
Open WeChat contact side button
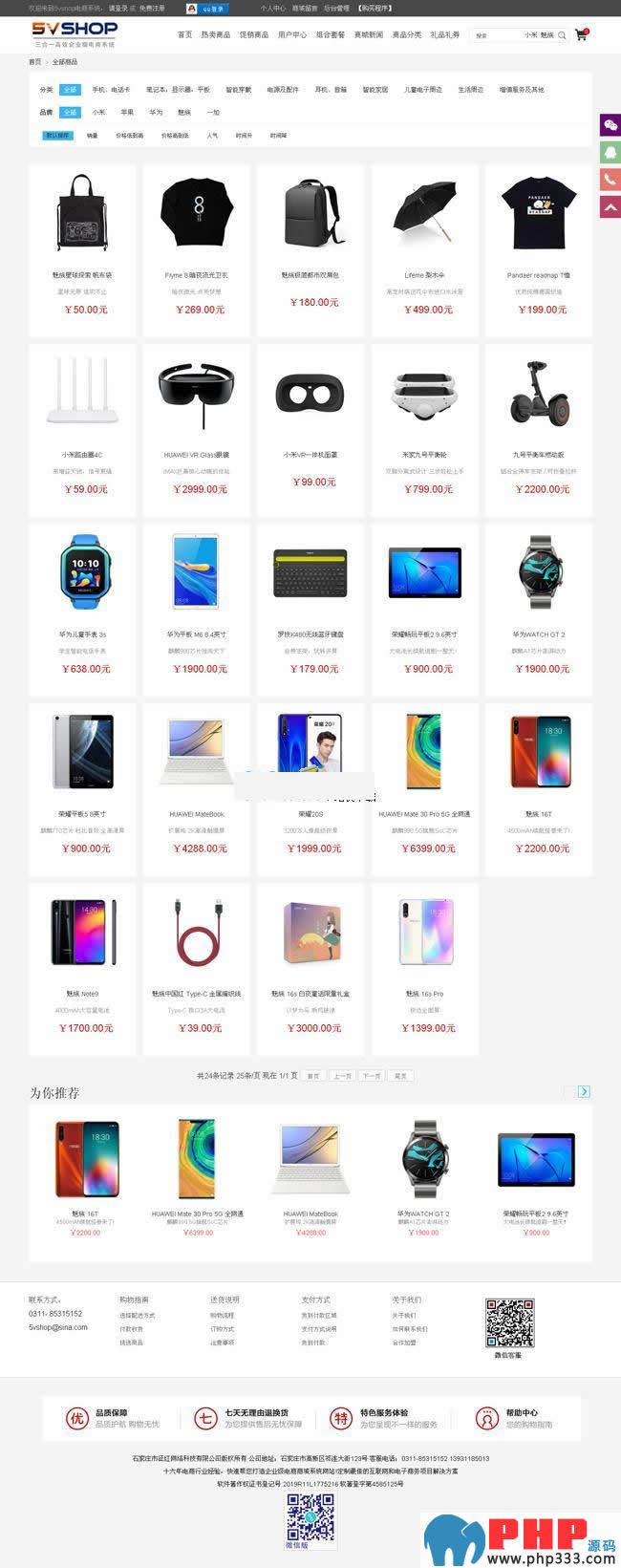610,126
